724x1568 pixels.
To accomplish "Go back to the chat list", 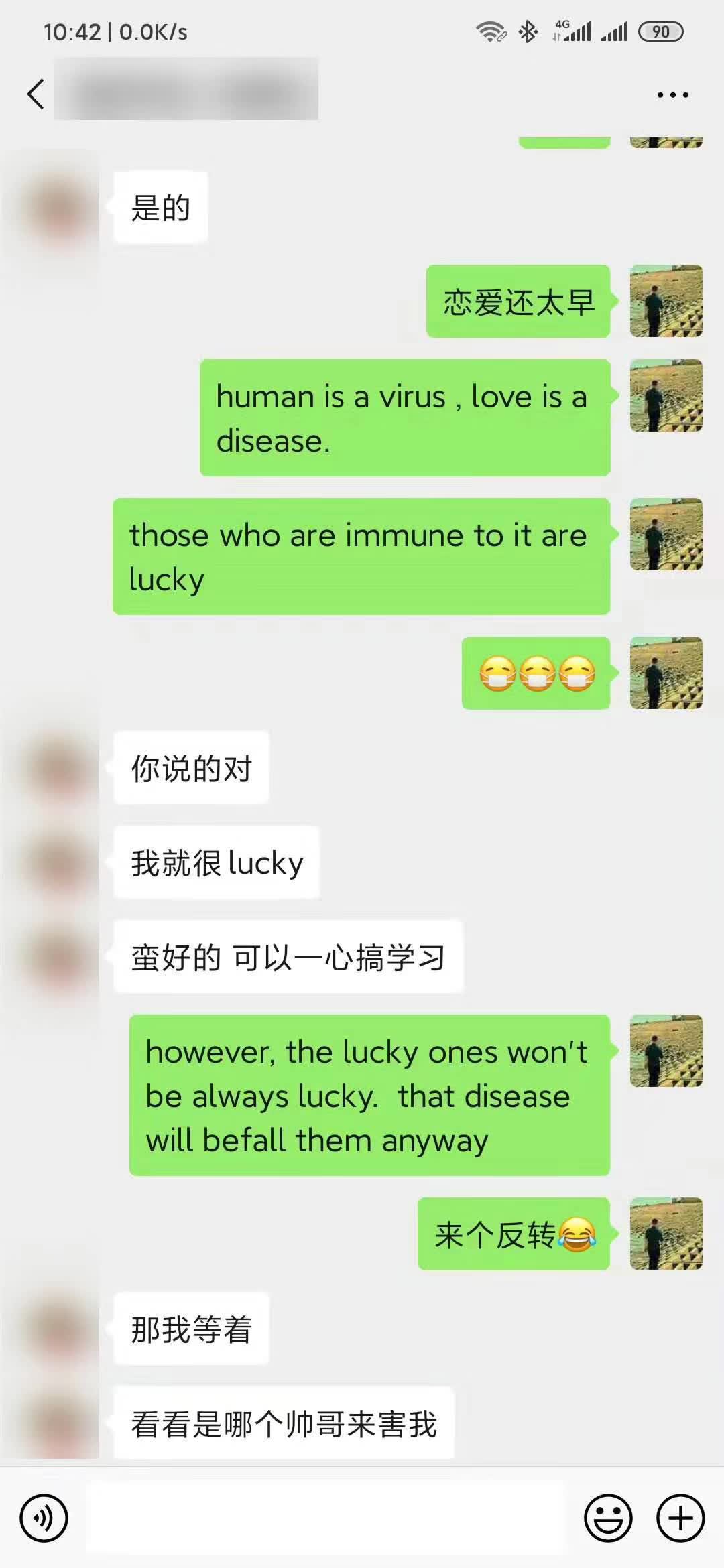I will 36,94.
